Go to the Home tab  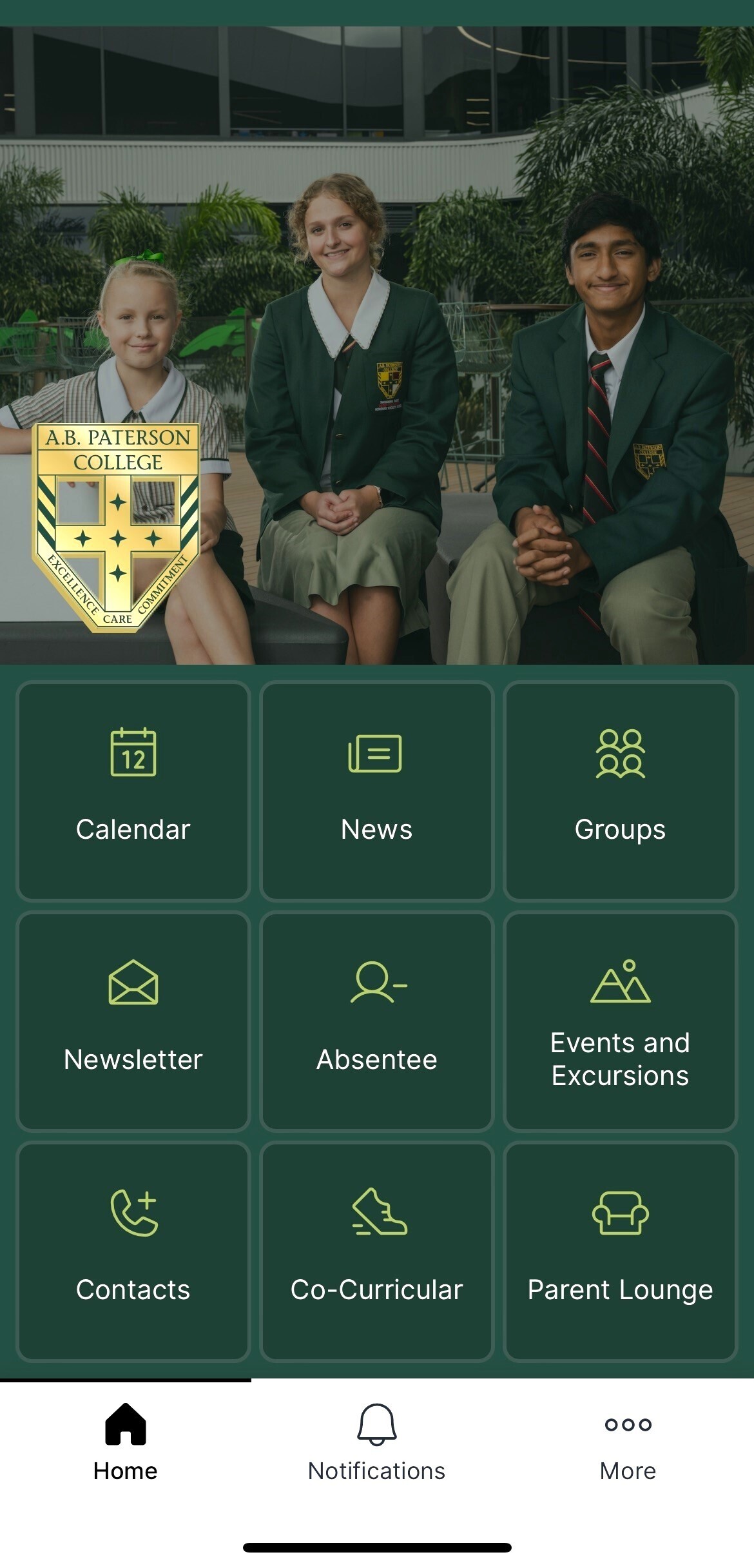tap(125, 1443)
